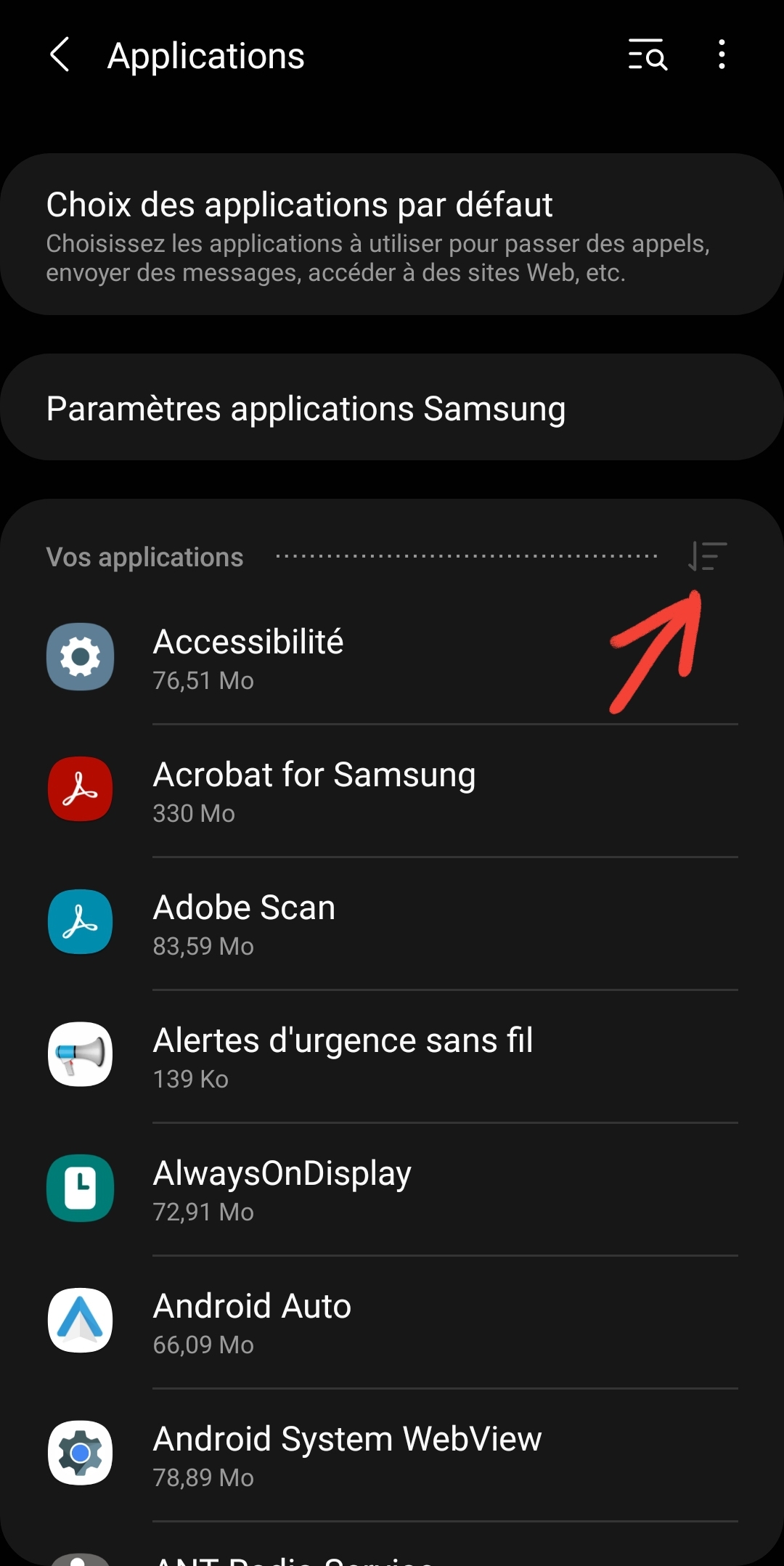Select Acrobat for Samsung

click(392, 791)
